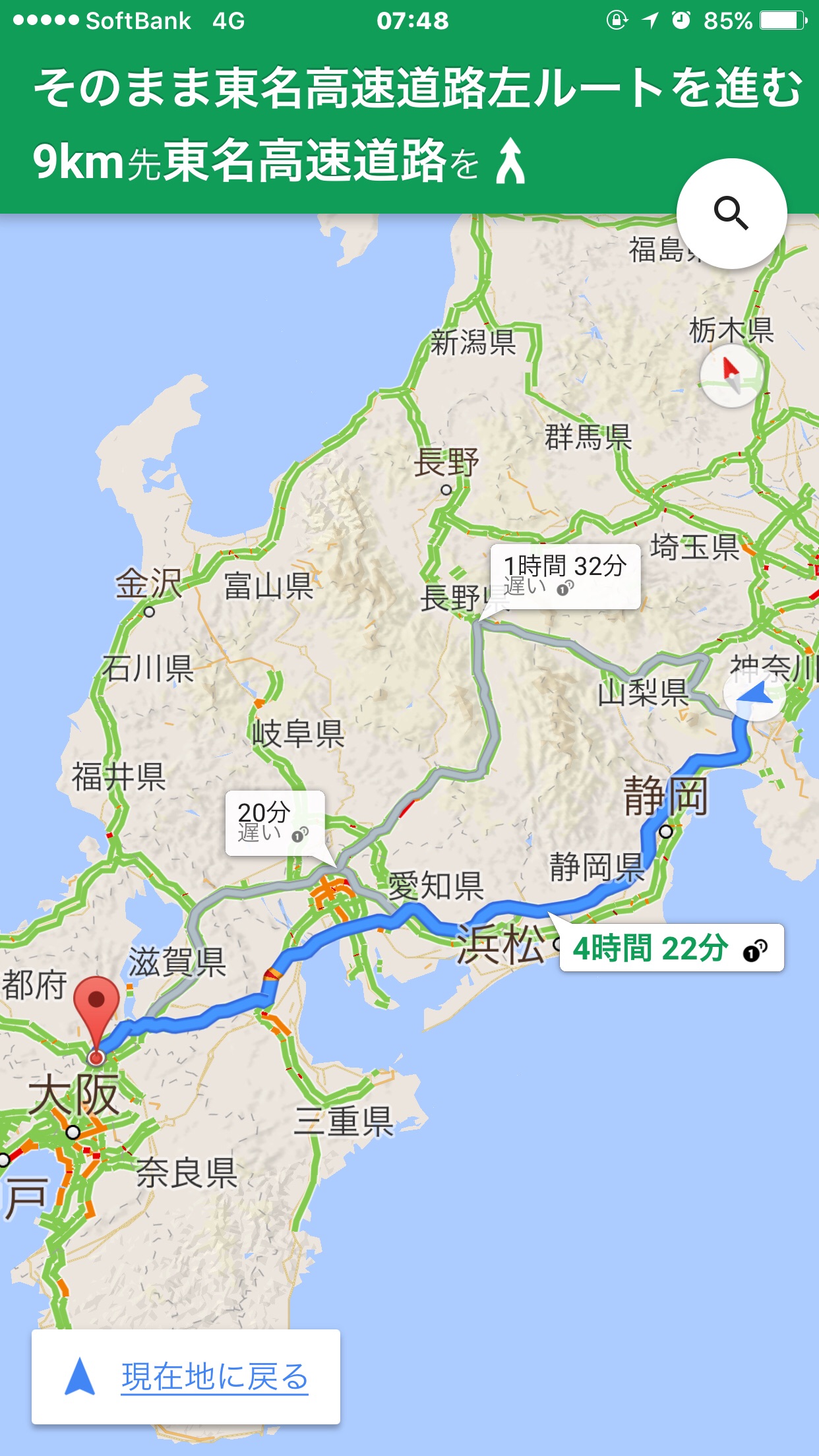Tap the compass to reorient the map

731,373
